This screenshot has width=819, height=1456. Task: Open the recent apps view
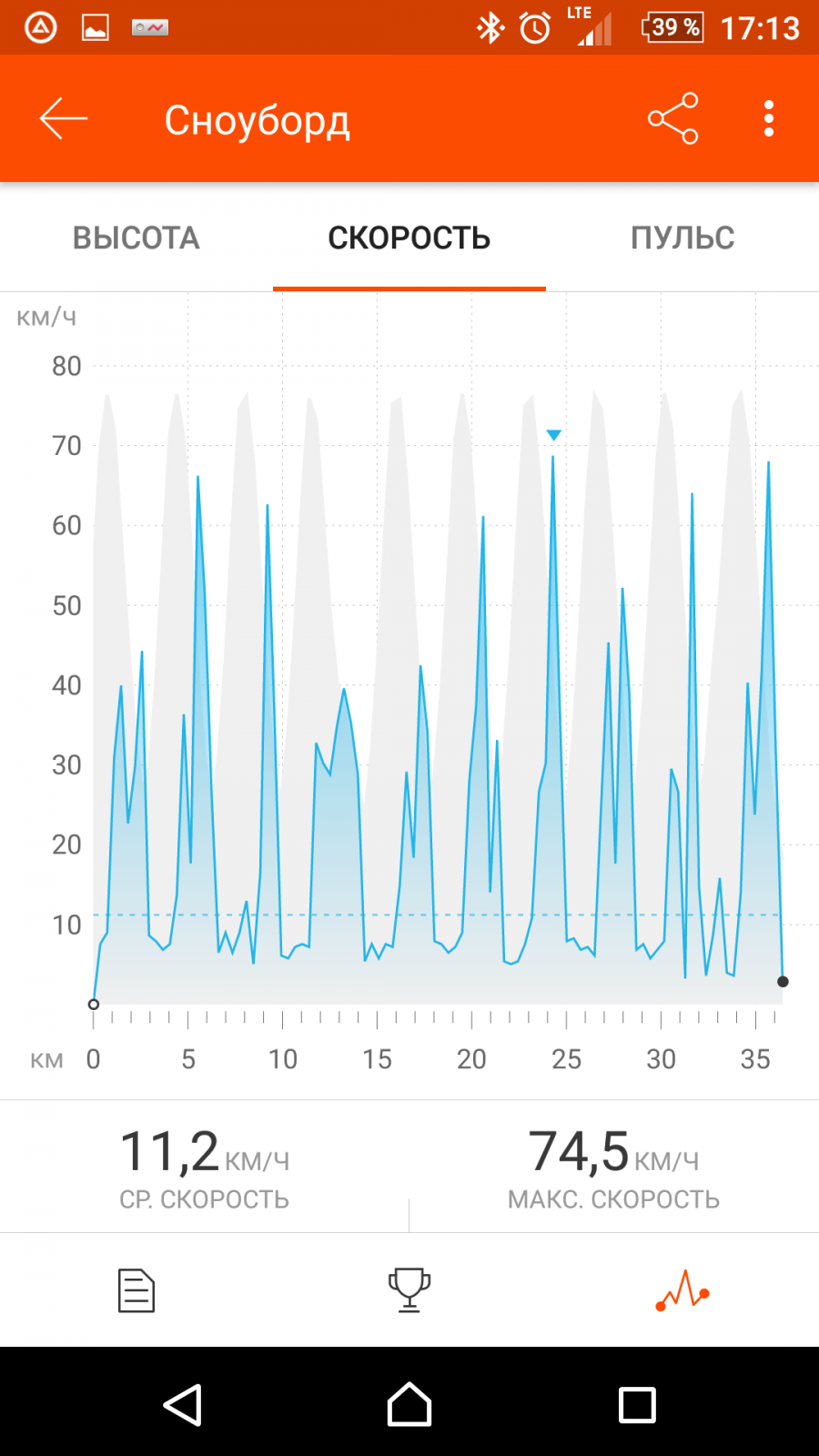637,1404
